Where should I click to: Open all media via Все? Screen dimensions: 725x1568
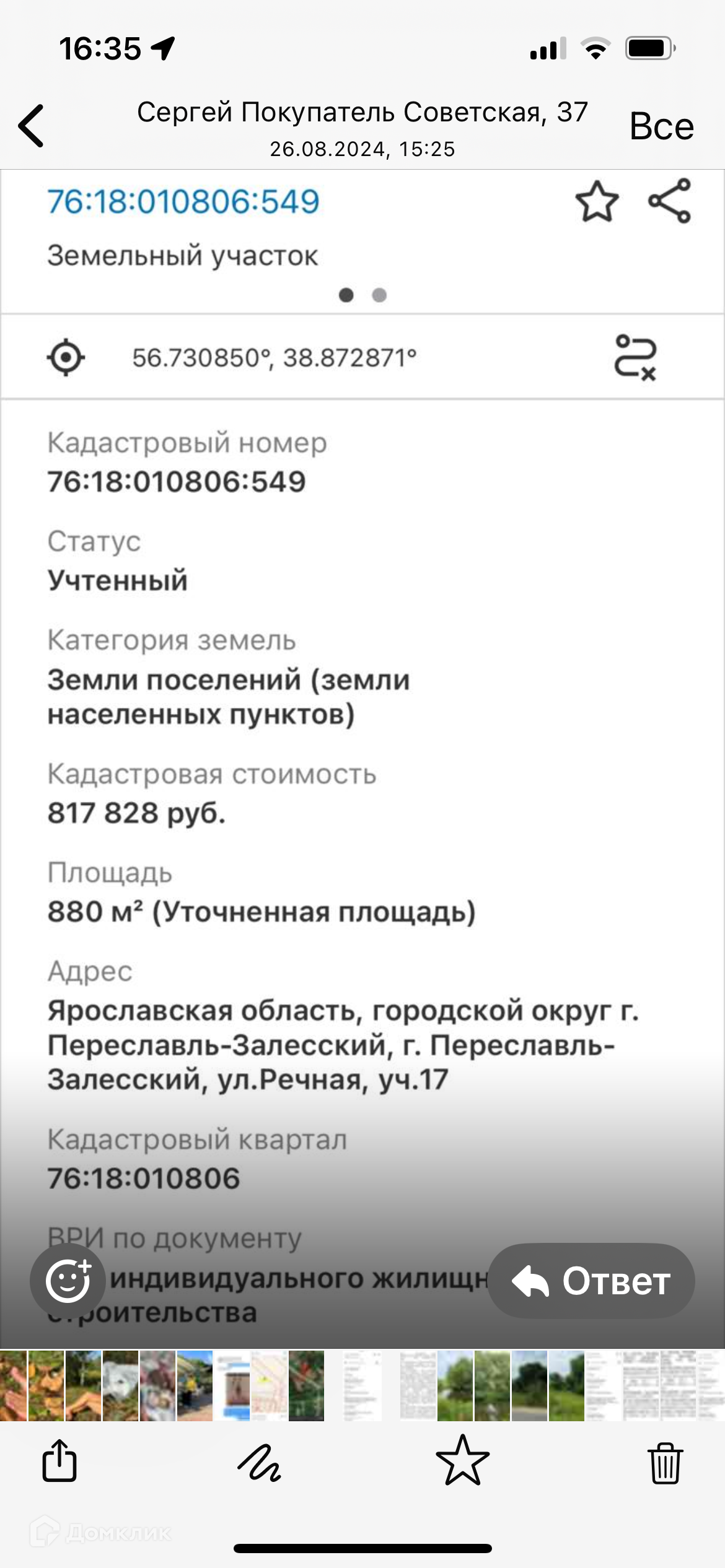[661, 126]
